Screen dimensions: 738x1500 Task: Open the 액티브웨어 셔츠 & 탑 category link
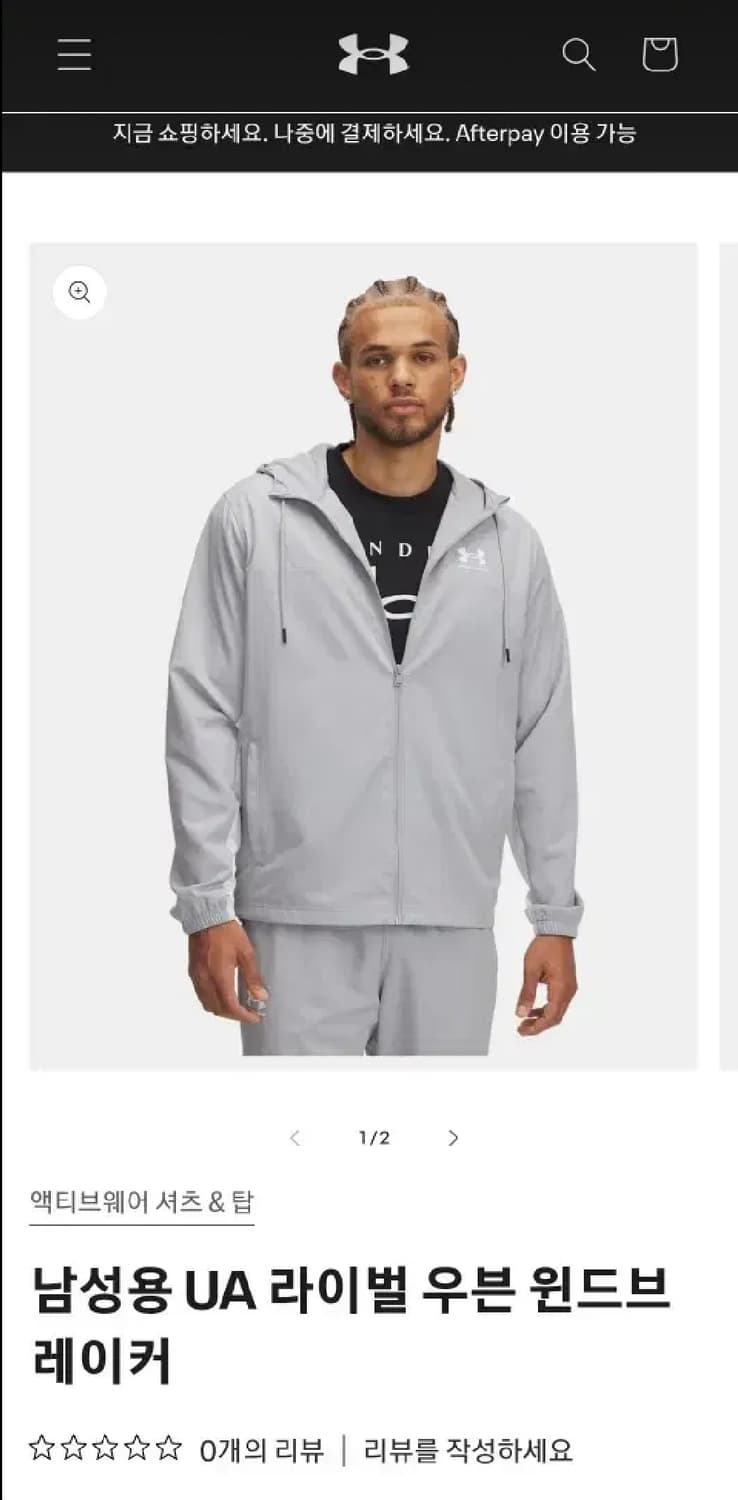142,1202
